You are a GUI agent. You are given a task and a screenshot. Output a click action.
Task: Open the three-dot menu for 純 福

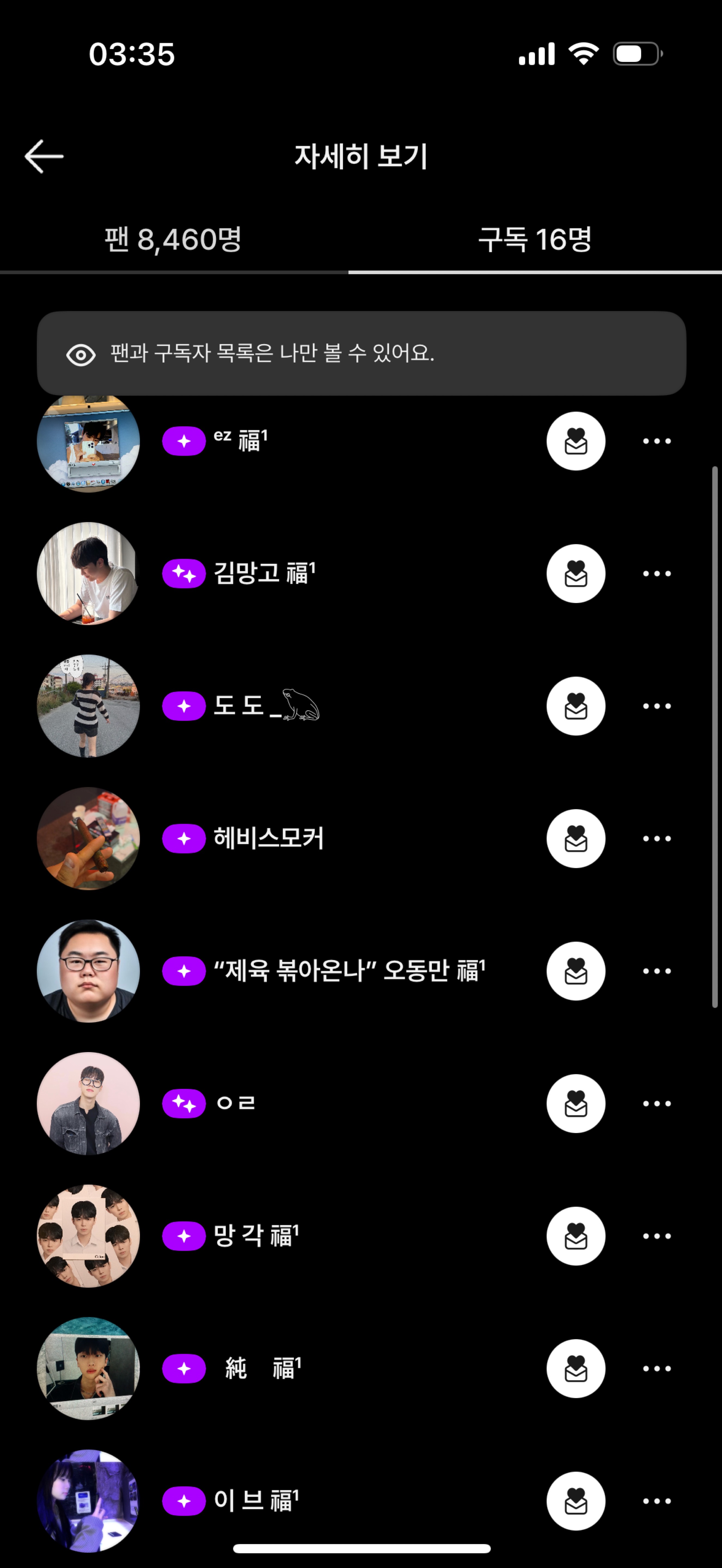[x=656, y=1368]
